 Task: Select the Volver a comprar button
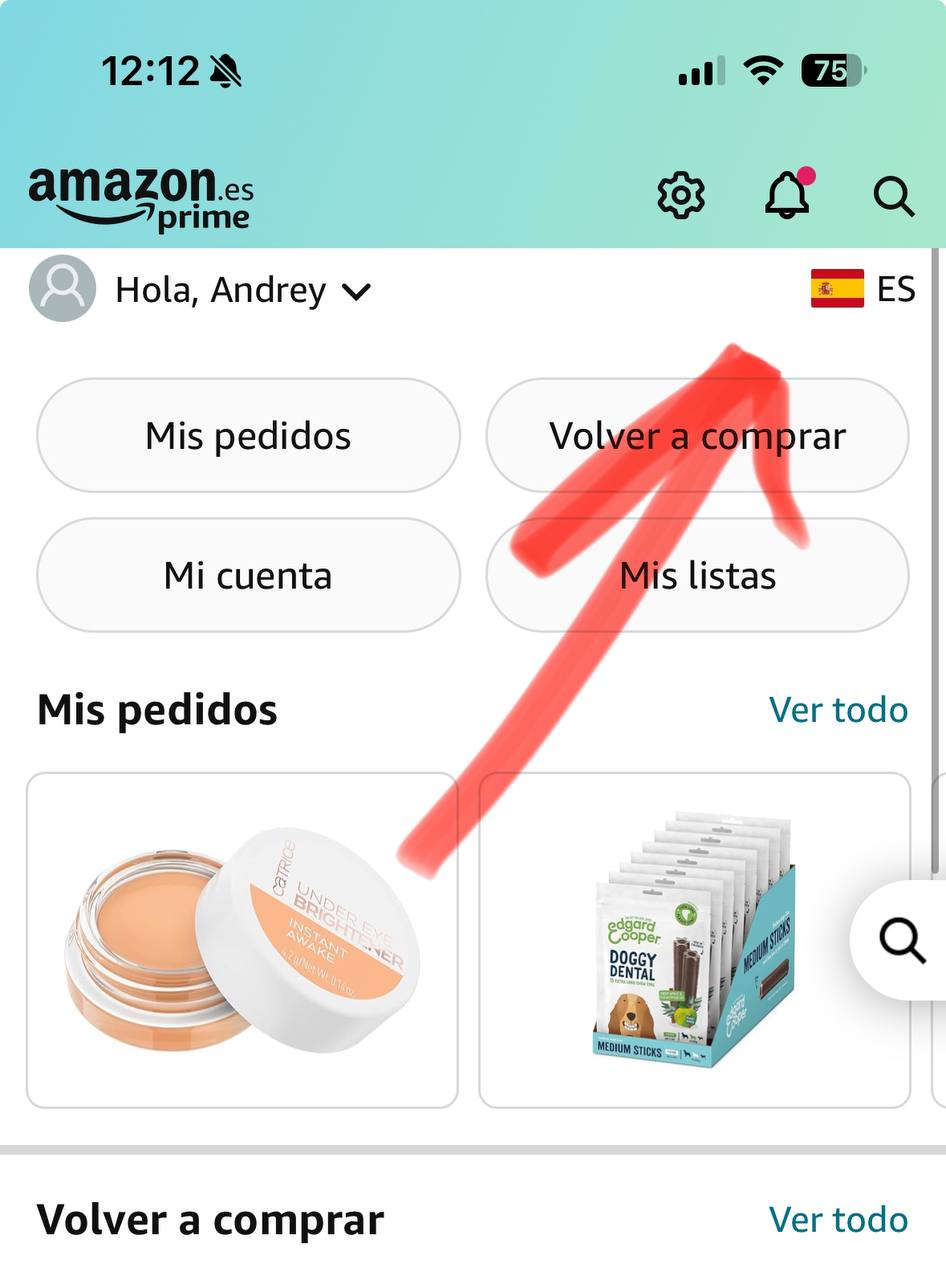pyautogui.click(x=697, y=436)
